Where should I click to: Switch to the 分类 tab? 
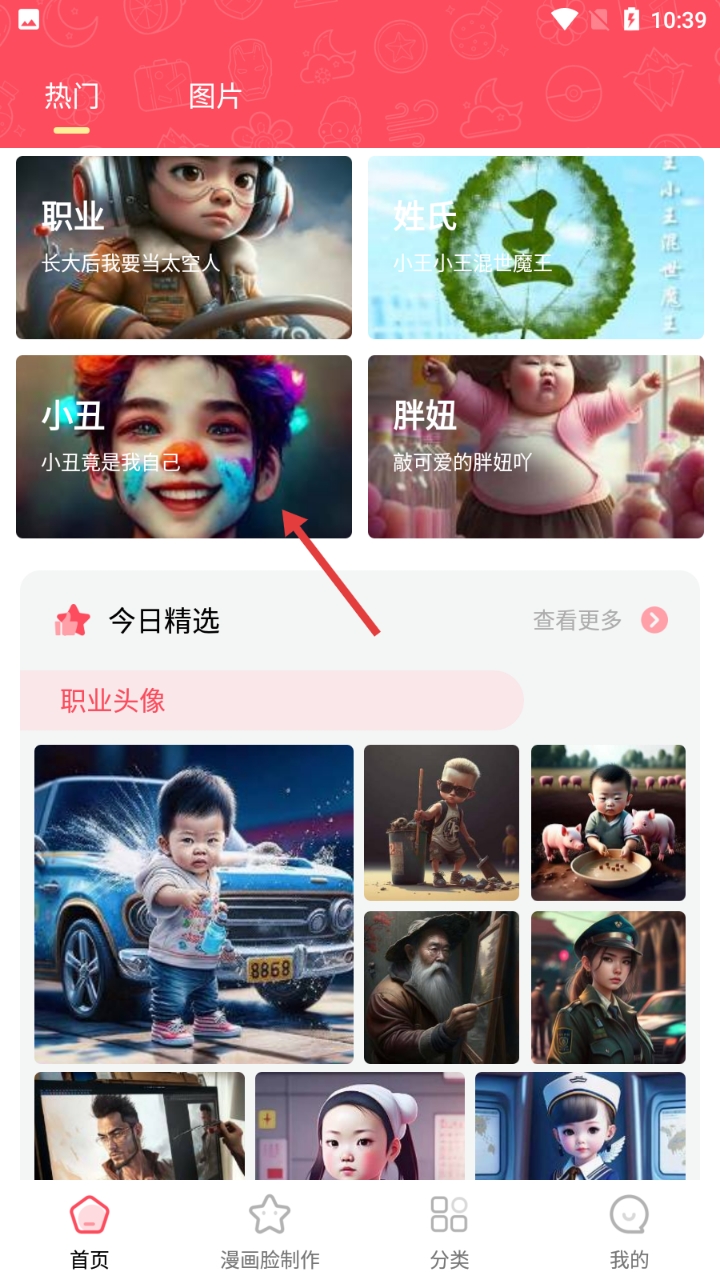[x=449, y=1231]
